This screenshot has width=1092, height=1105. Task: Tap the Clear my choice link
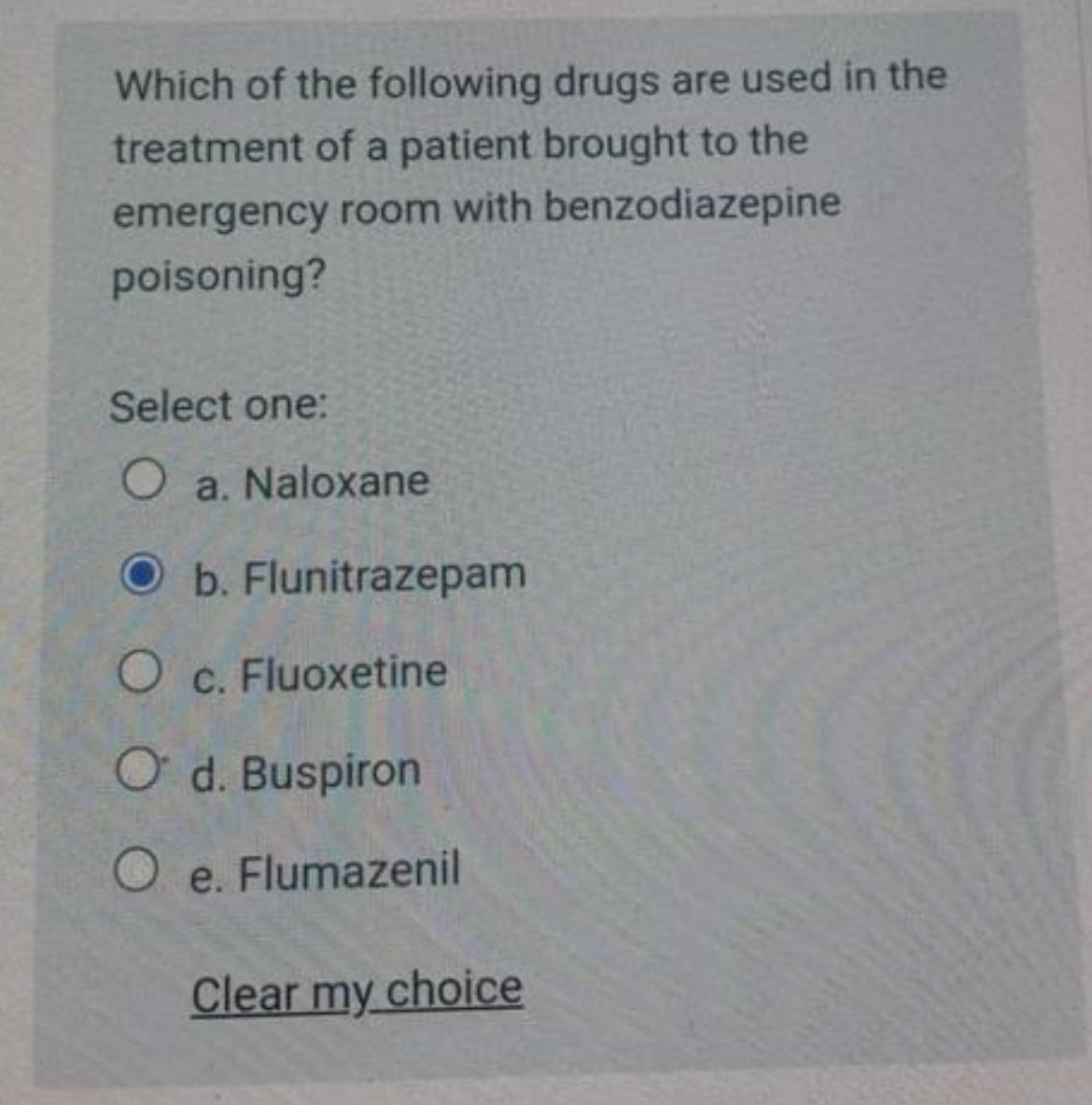click(x=357, y=991)
